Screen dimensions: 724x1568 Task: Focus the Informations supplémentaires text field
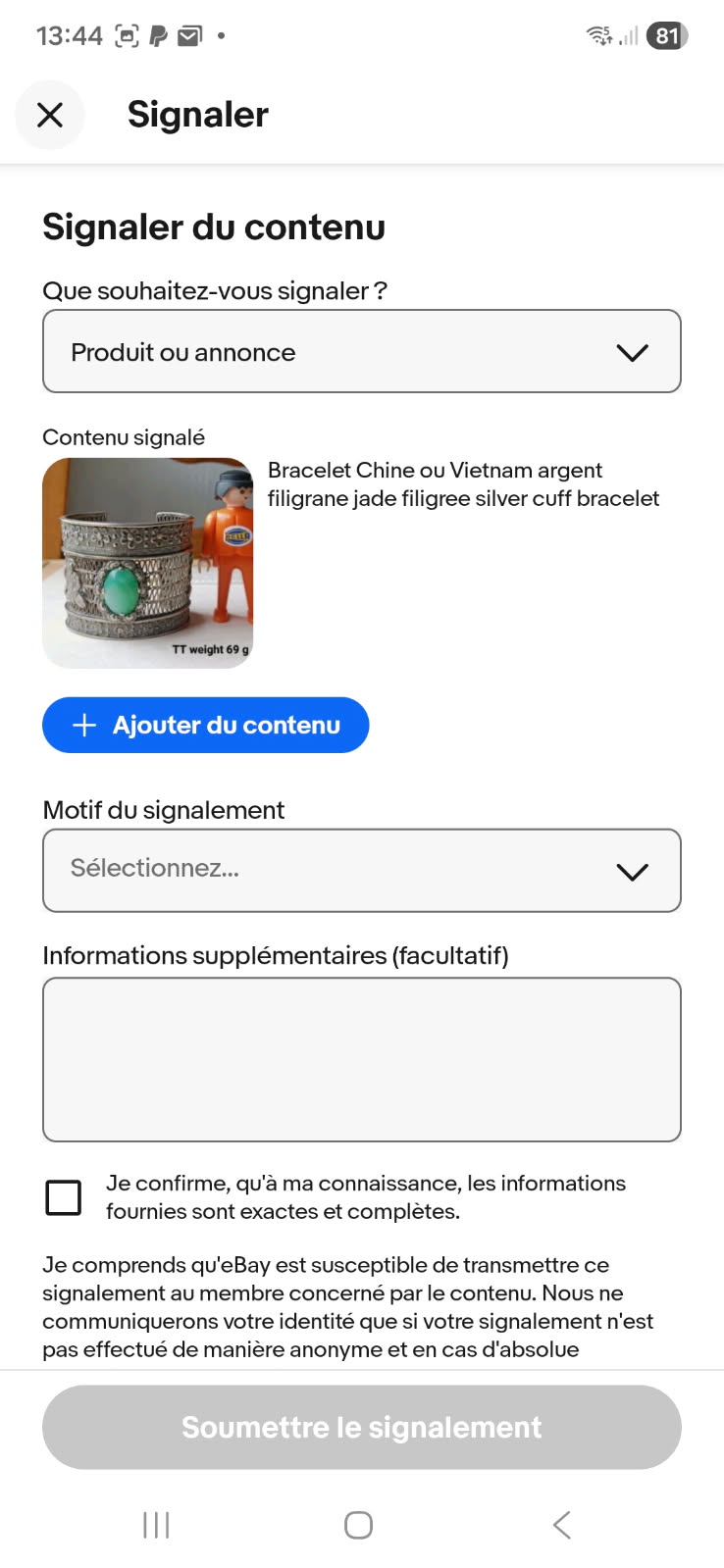point(361,1059)
